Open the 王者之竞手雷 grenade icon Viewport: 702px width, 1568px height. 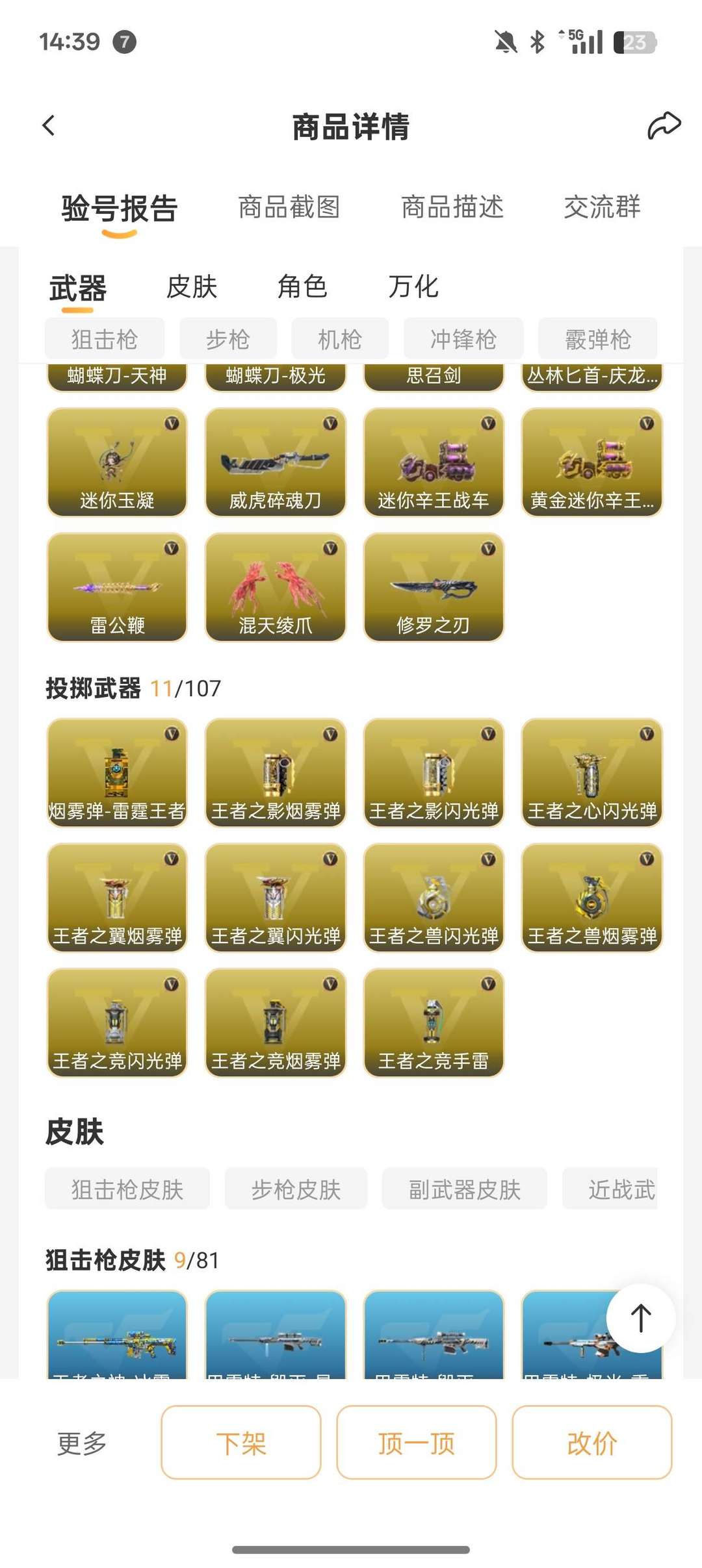433,1025
